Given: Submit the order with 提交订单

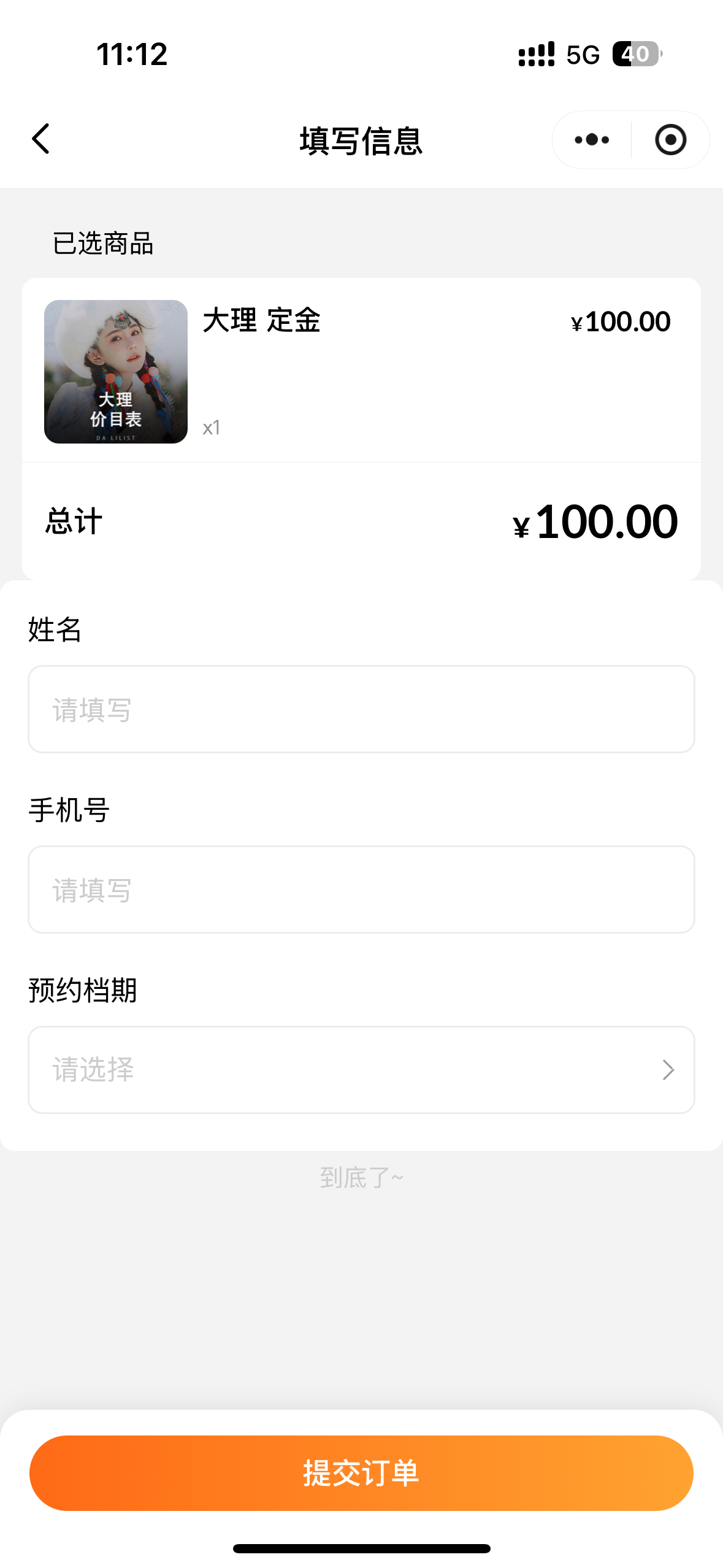Looking at the screenshot, I should pyautogui.click(x=361, y=1473).
